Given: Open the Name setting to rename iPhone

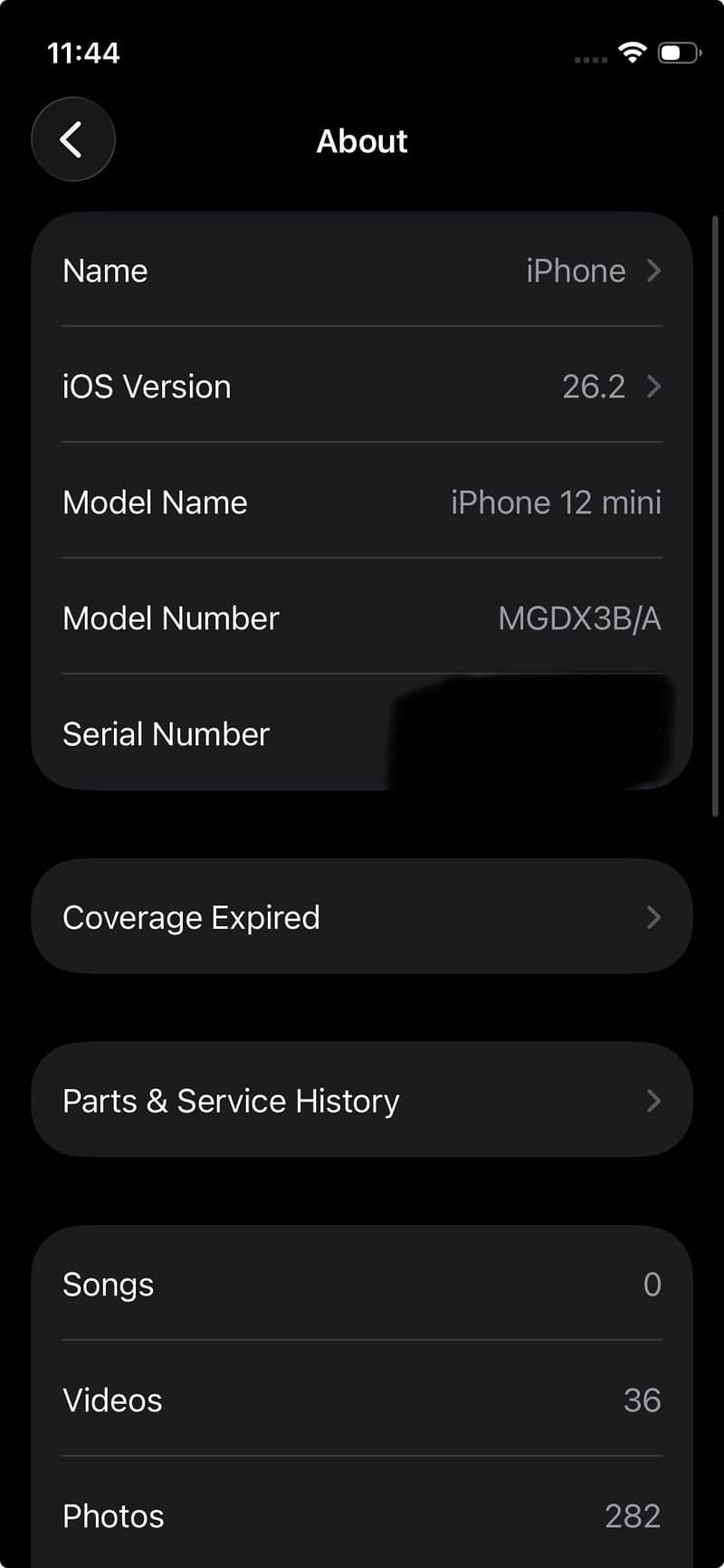Looking at the screenshot, I should (x=362, y=271).
